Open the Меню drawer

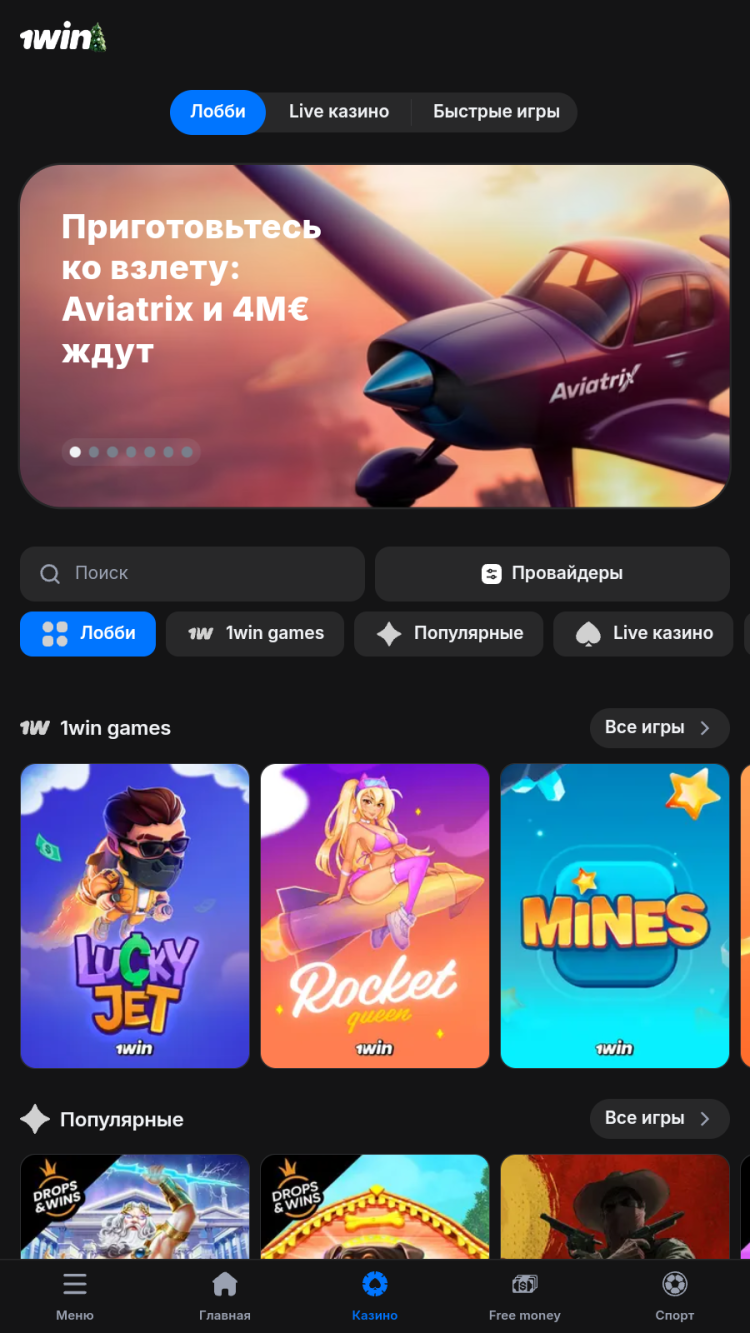75,1296
